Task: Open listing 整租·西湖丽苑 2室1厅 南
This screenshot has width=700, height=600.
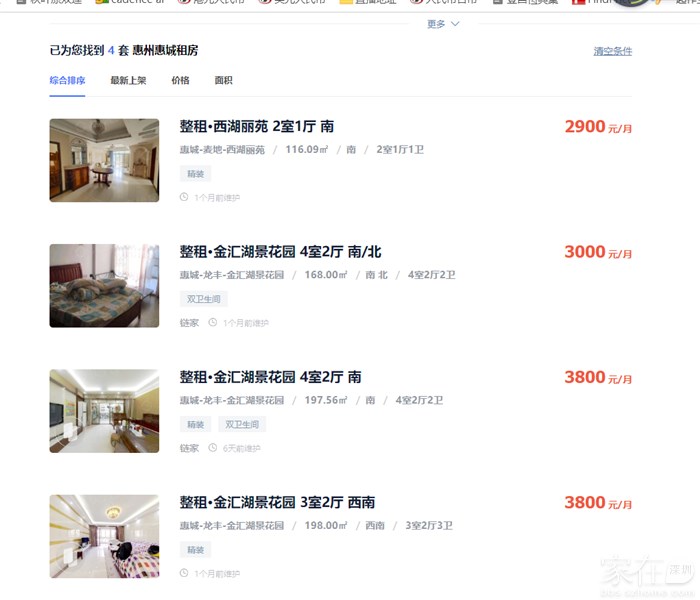Action: tap(257, 127)
